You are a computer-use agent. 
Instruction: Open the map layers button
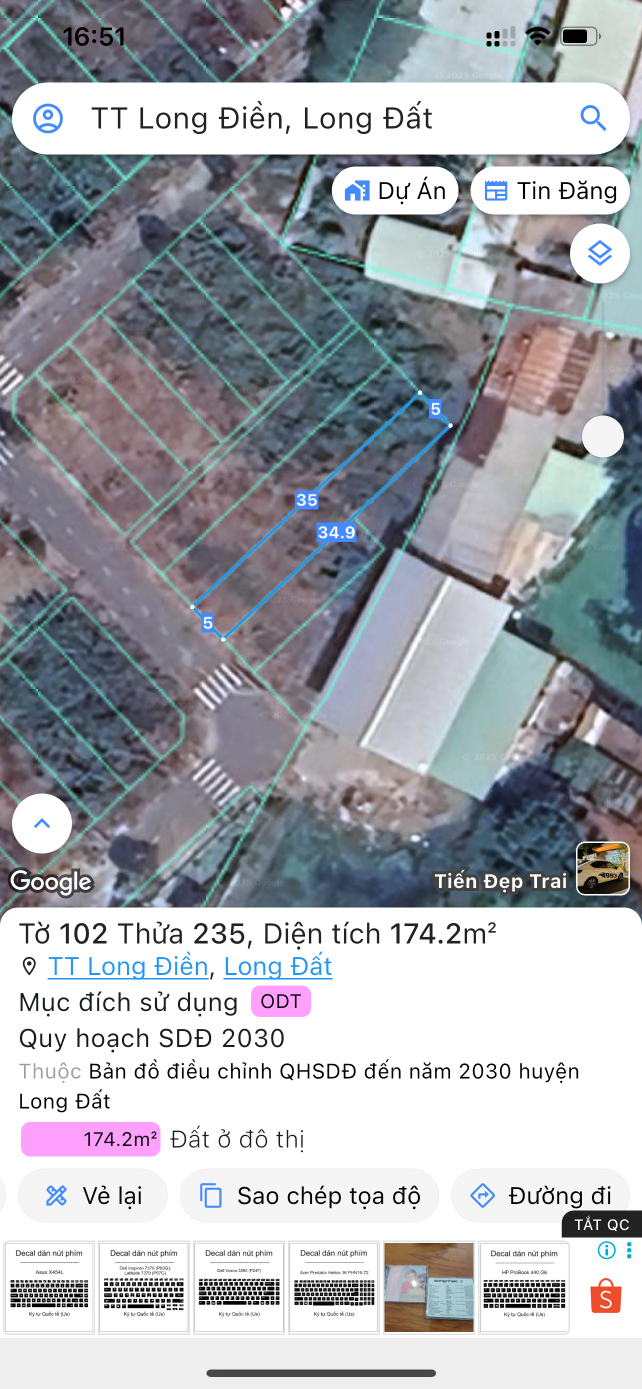599,253
